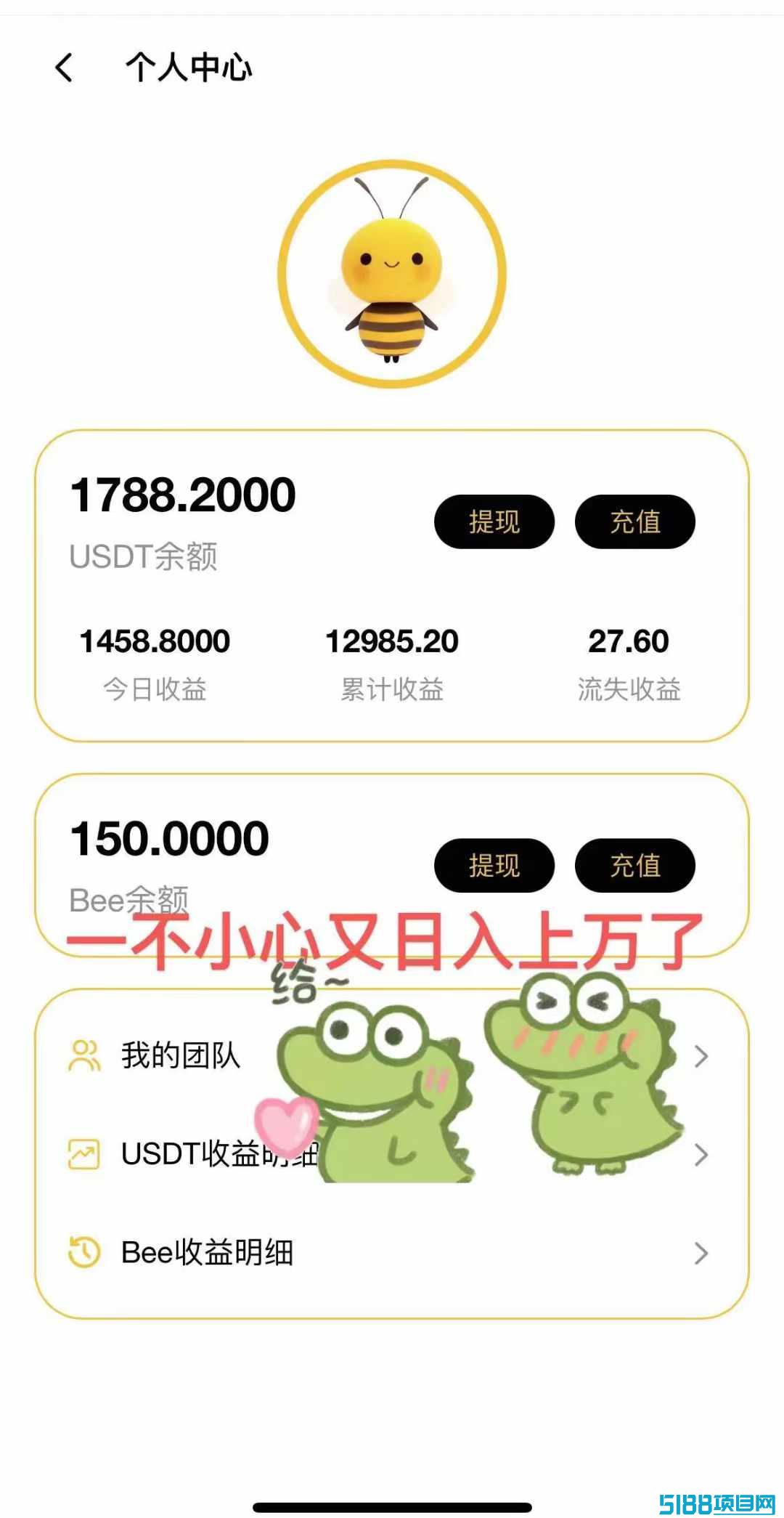784x1518 pixels.
Task: Tap the bee profile avatar
Action: pos(392,274)
